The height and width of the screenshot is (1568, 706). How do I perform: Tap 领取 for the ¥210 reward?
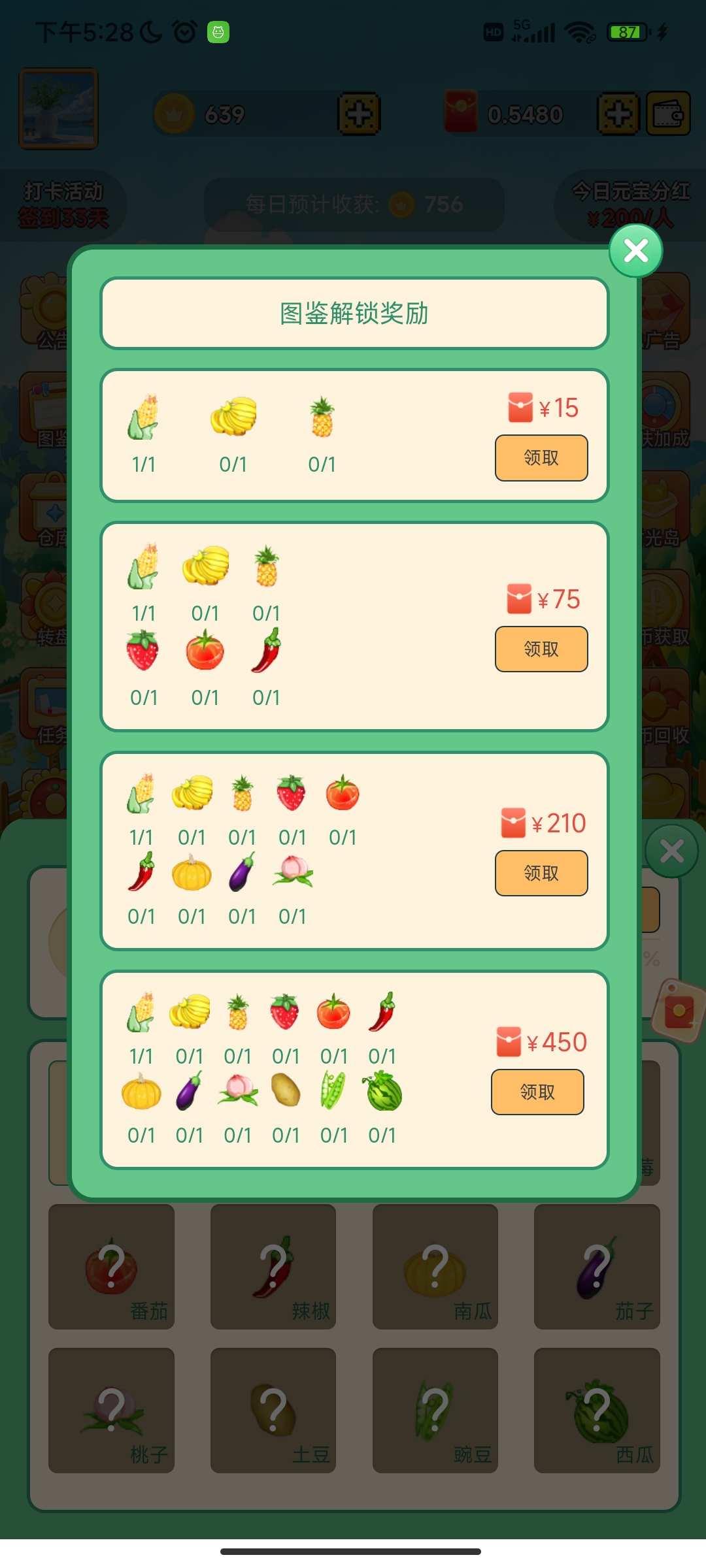541,874
